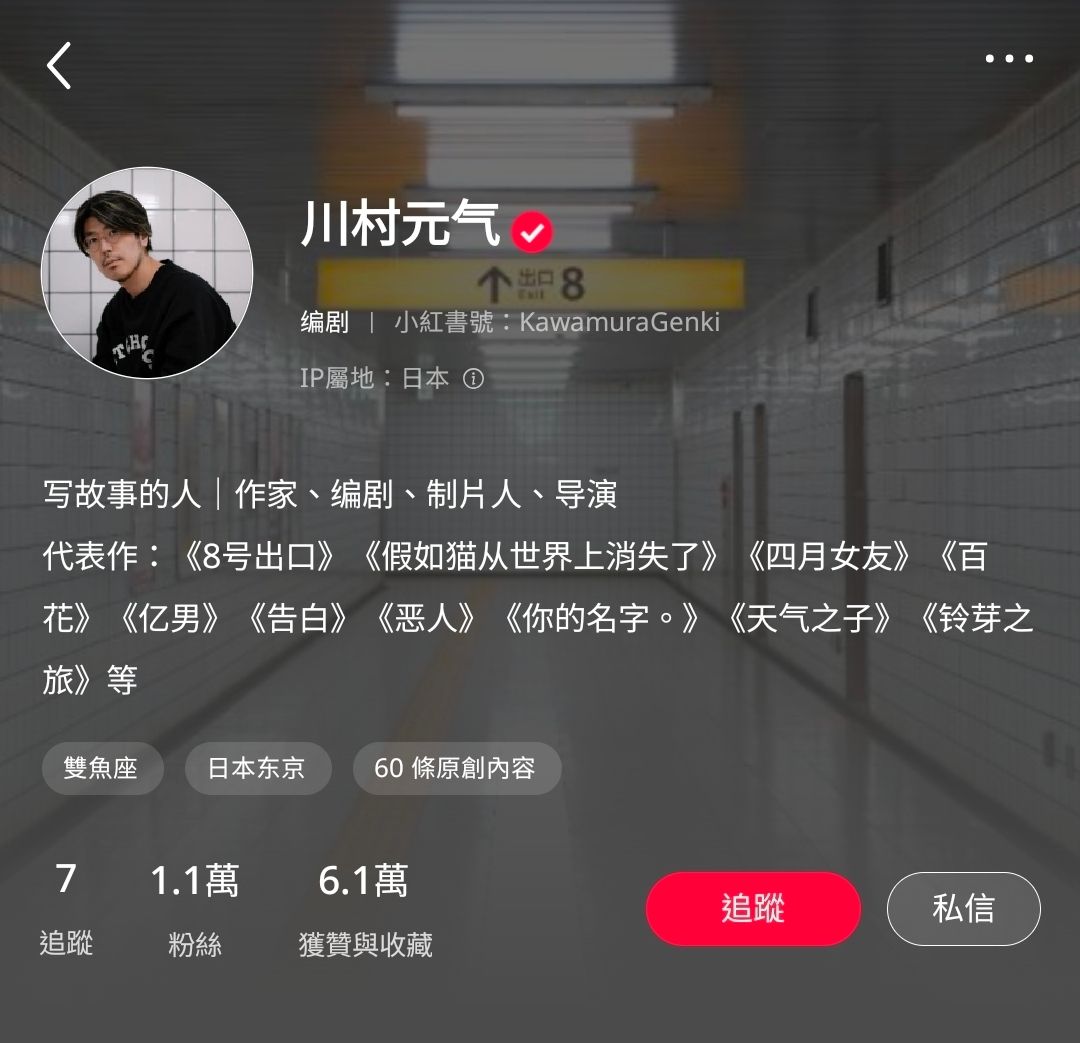1080x1043 pixels.
Task: View the 1.1萬 粉絲 followers list
Action: (x=195, y=908)
